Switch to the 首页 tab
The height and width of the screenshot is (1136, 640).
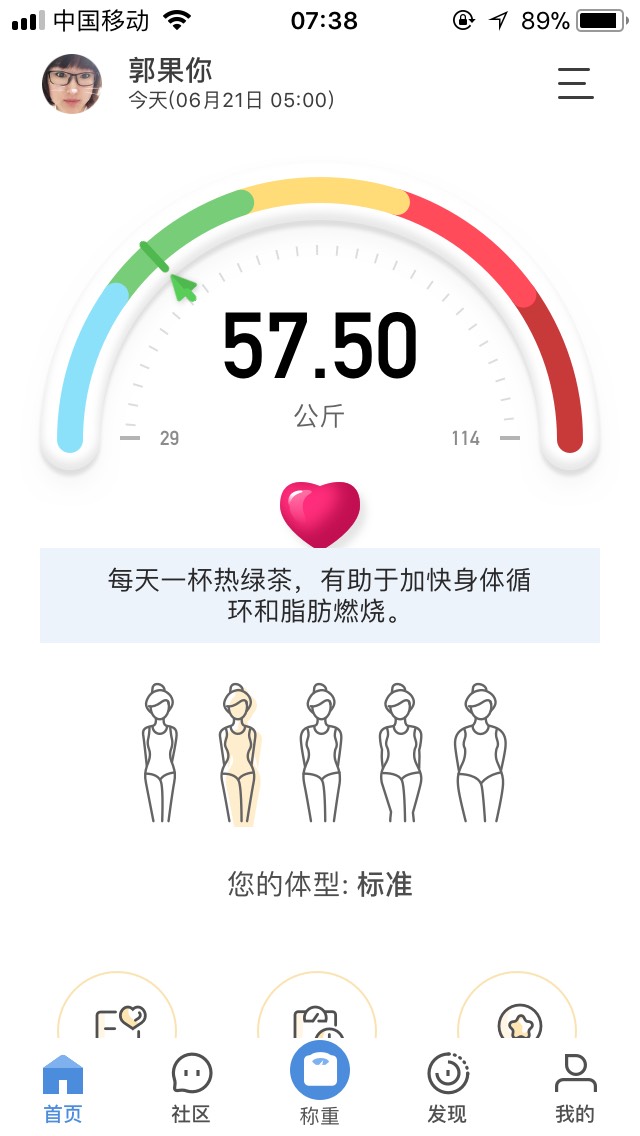(x=63, y=1088)
